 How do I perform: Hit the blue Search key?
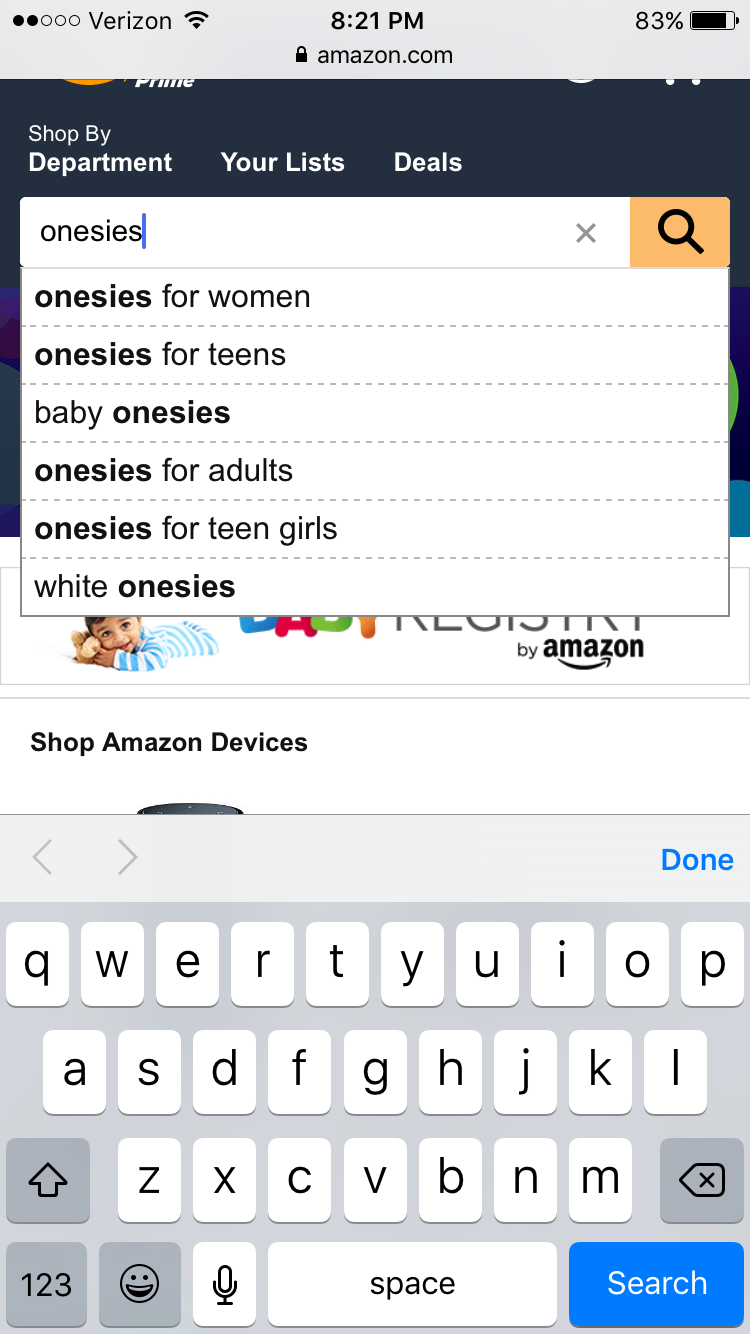click(x=657, y=1284)
